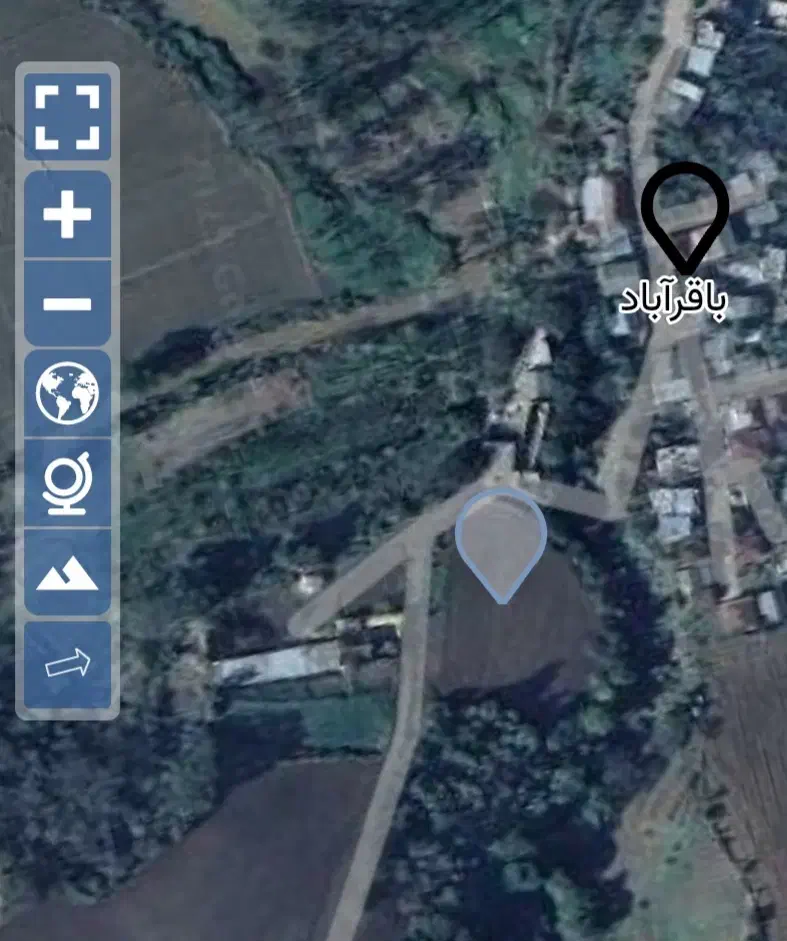This screenshot has width=787, height=941.
Task: Tap the arrow direction button
Action: (x=67, y=663)
